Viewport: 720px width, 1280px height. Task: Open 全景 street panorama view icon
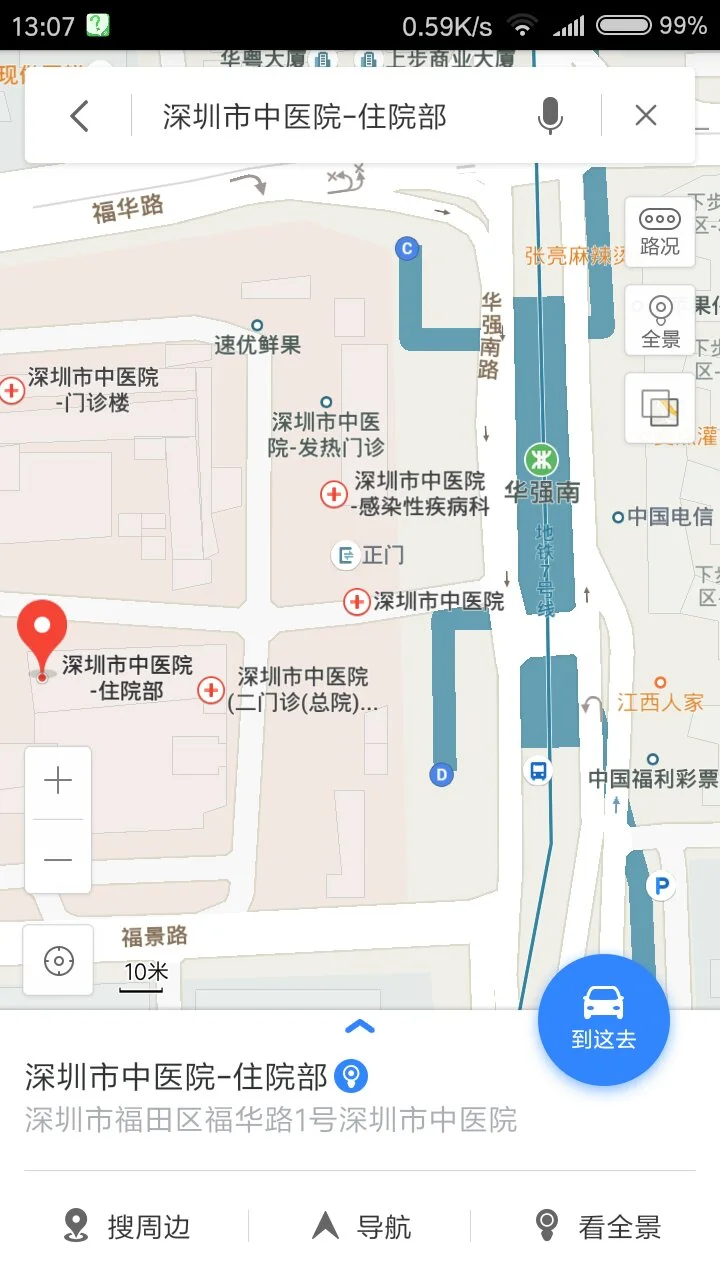click(659, 318)
